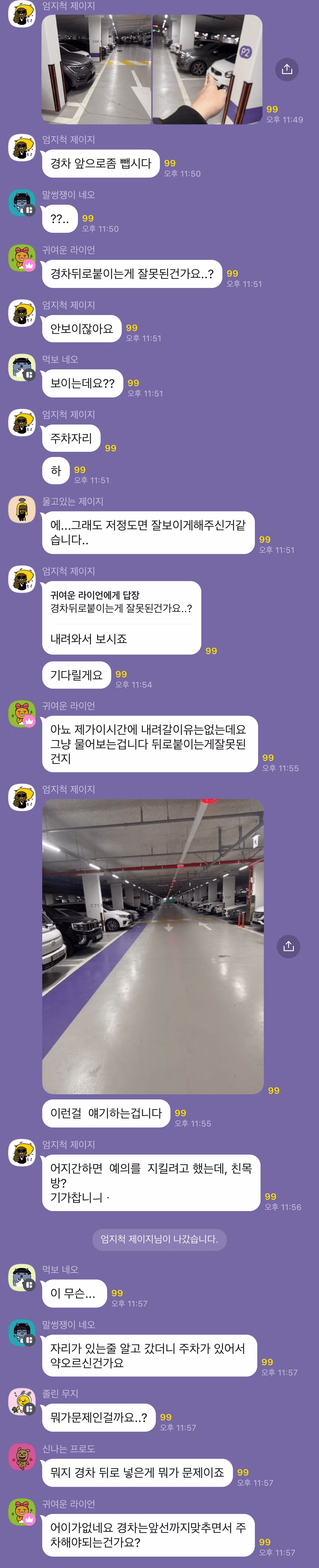Image resolution: width=319 pixels, height=1568 pixels.
Task: Open 울고있는 제이지's profile picture
Action: (21, 509)
